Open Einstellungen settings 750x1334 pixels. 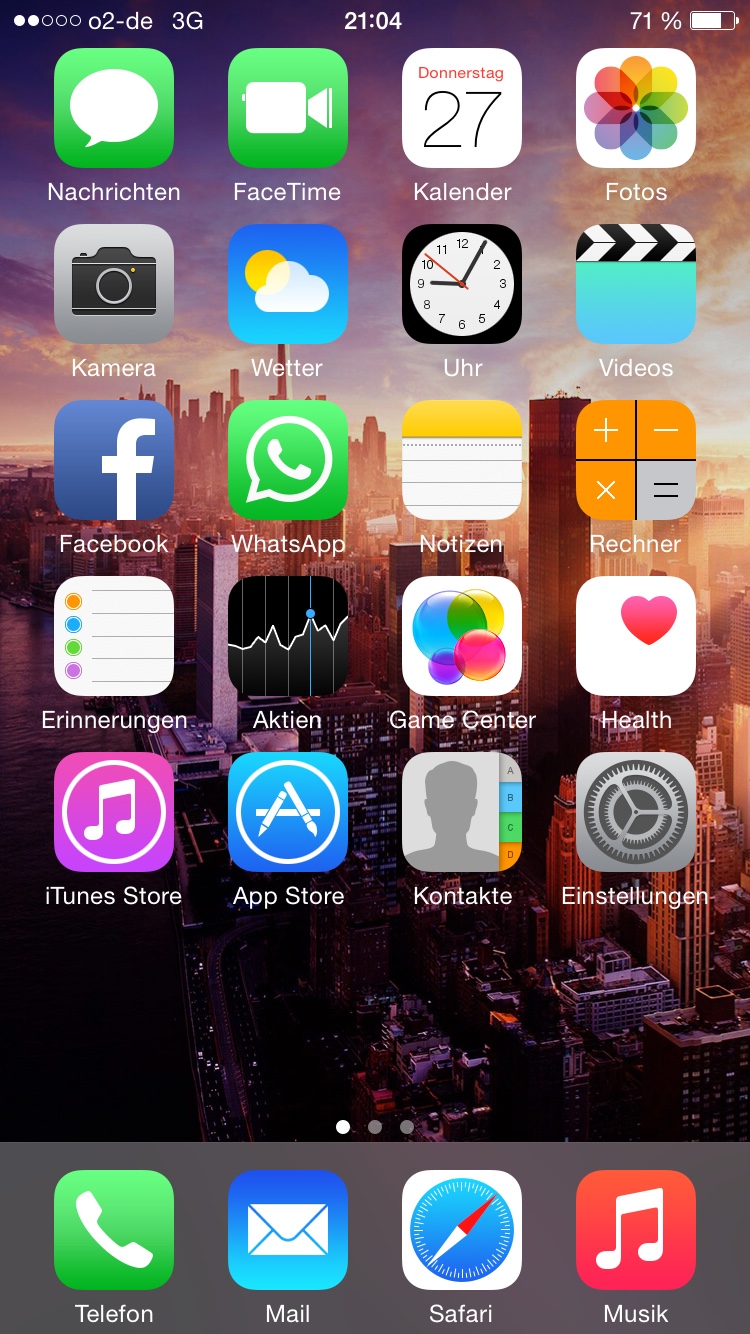[x=636, y=812]
